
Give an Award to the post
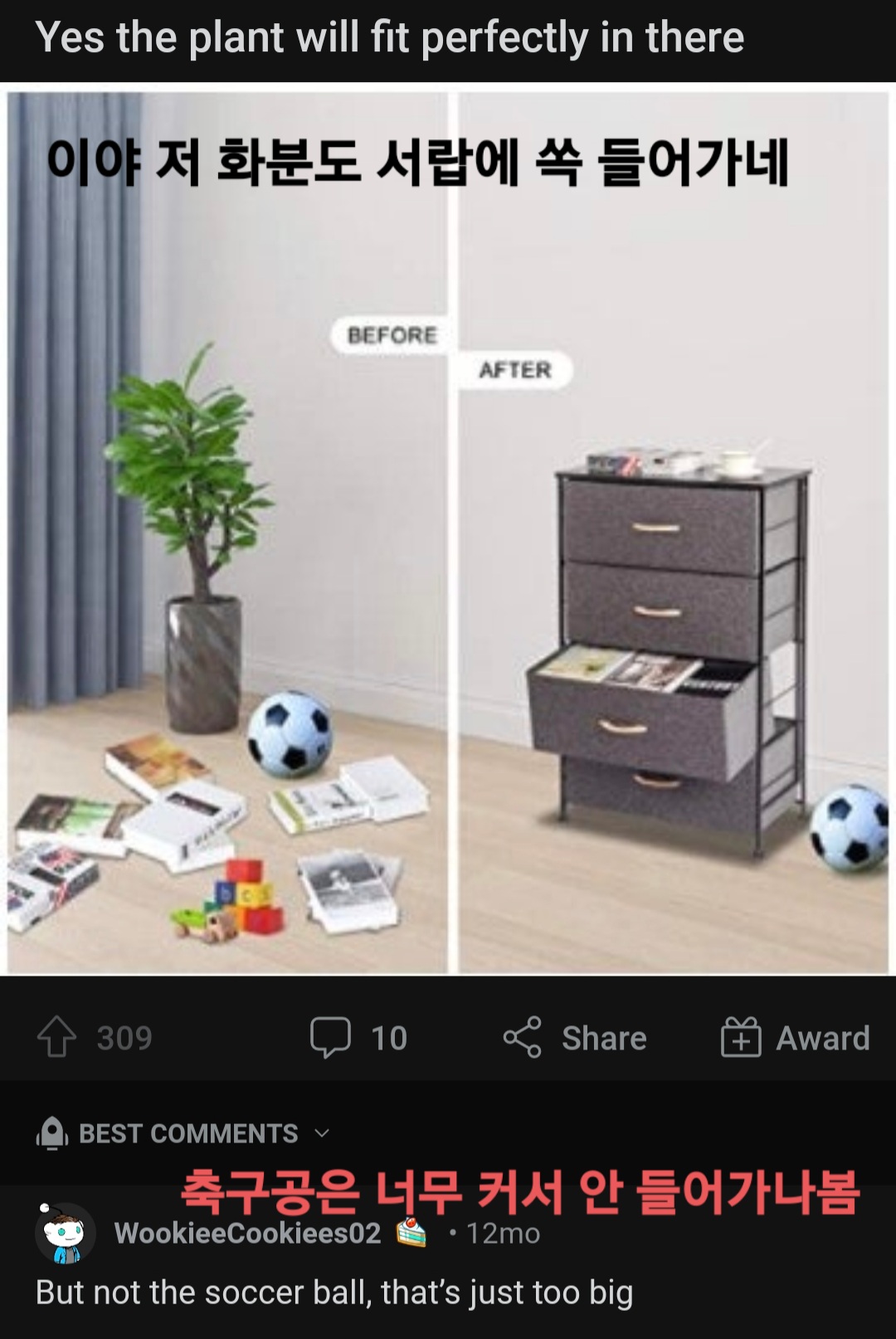795,1038
